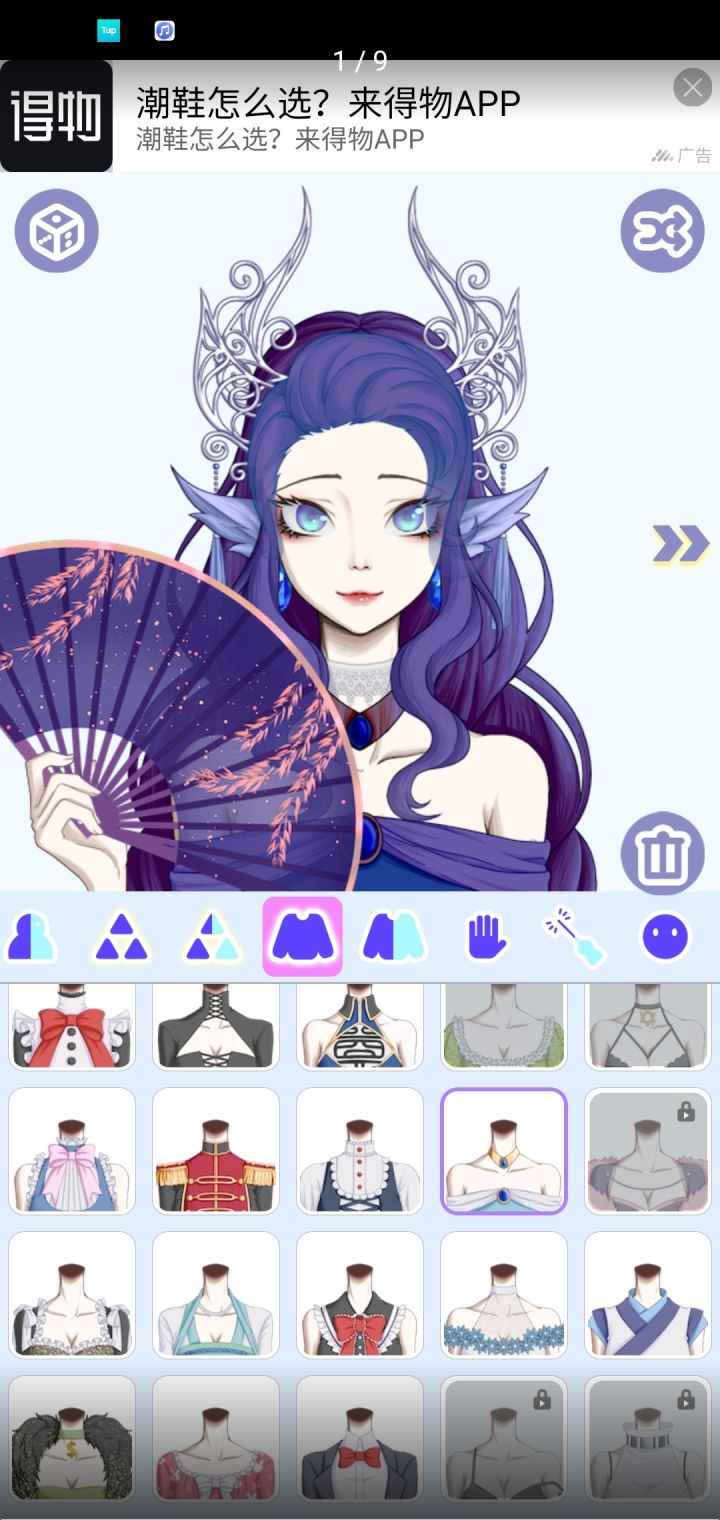The image size is (720, 1520).
Task: Select the equipped blue gem collar dress
Action: (x=503, y=1151)
